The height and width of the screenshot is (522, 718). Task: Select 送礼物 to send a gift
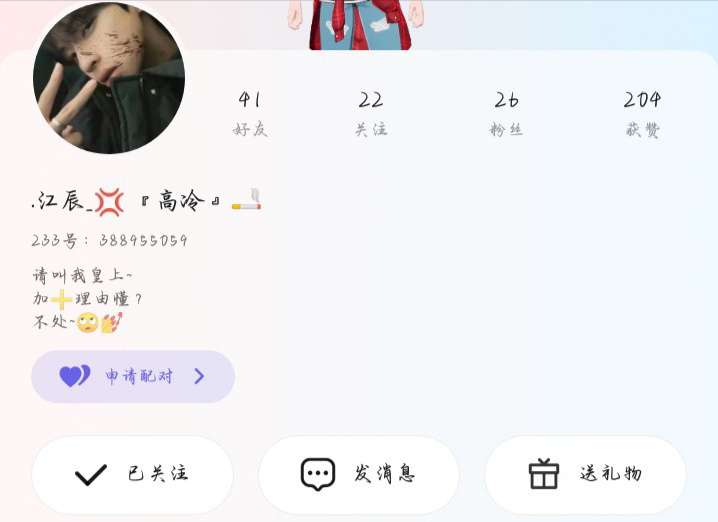(585, 475)
